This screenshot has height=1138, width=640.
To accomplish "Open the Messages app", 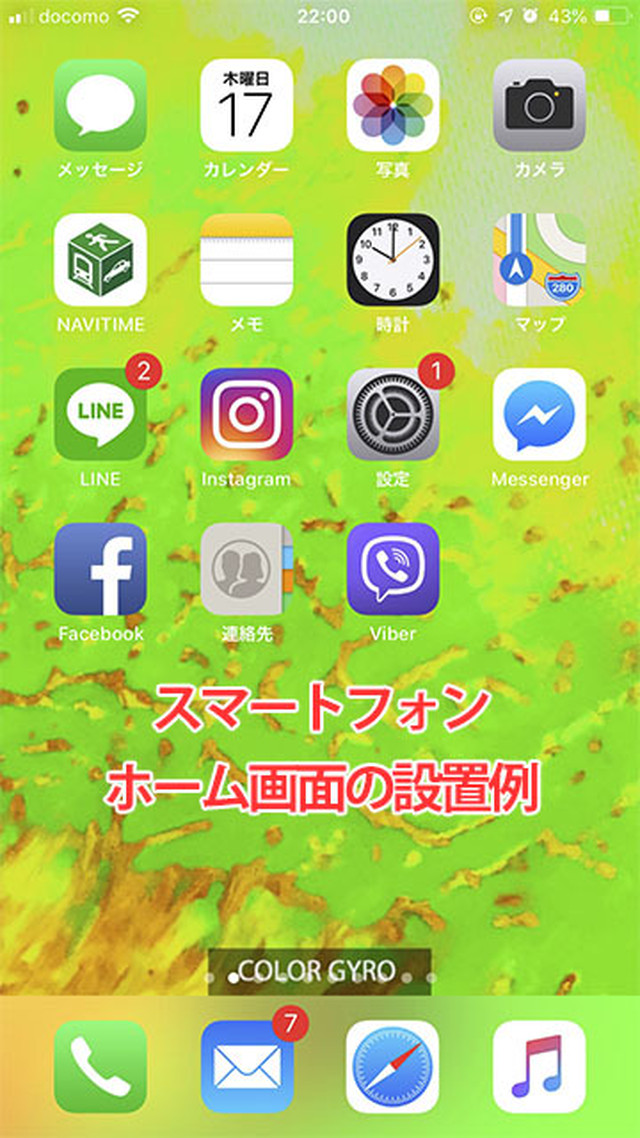I will [100, 105].
